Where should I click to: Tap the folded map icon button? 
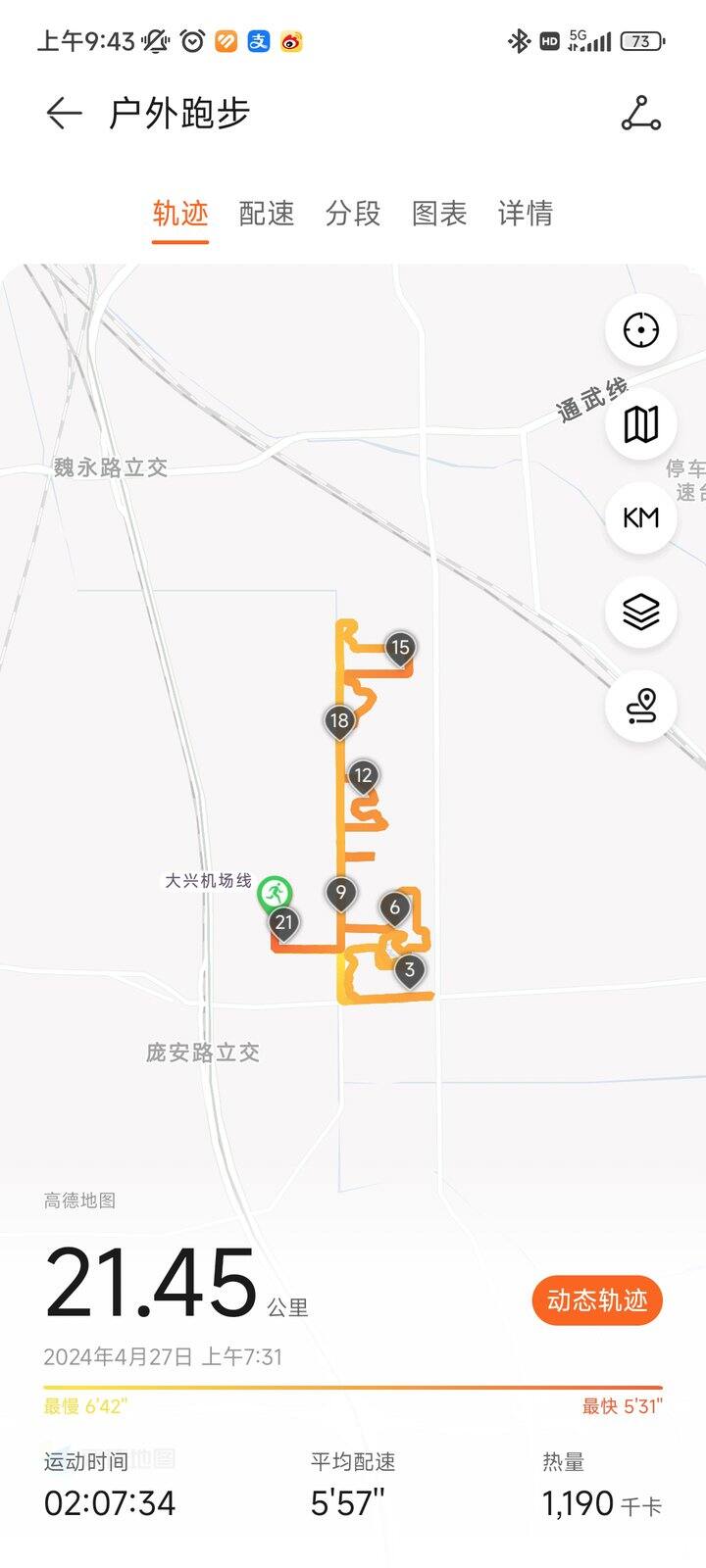pyautogui.click(x=641, y=424)
